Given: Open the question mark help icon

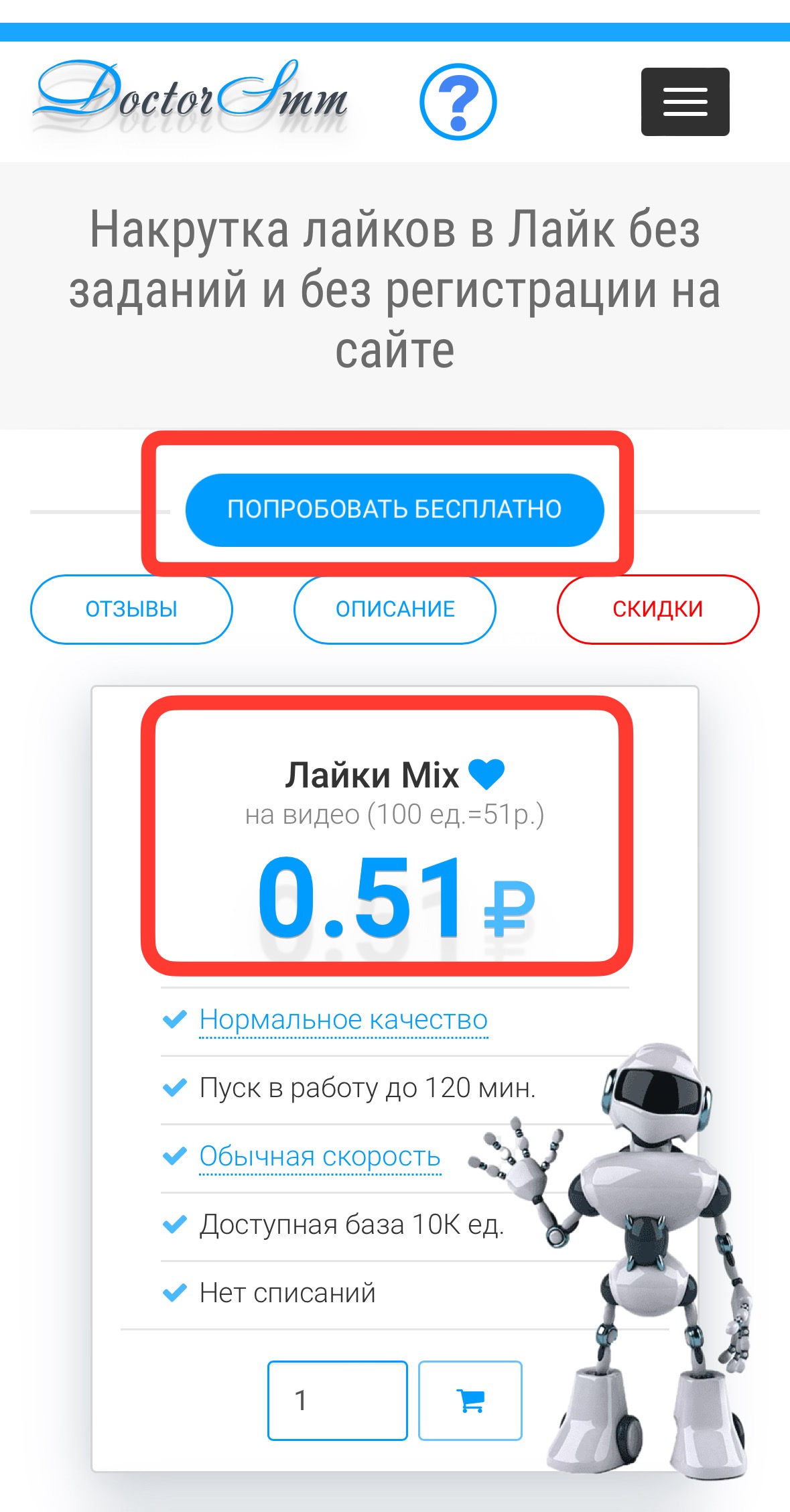Looking at the screenshot, I should pyautogui.click(x=458, y=102).
